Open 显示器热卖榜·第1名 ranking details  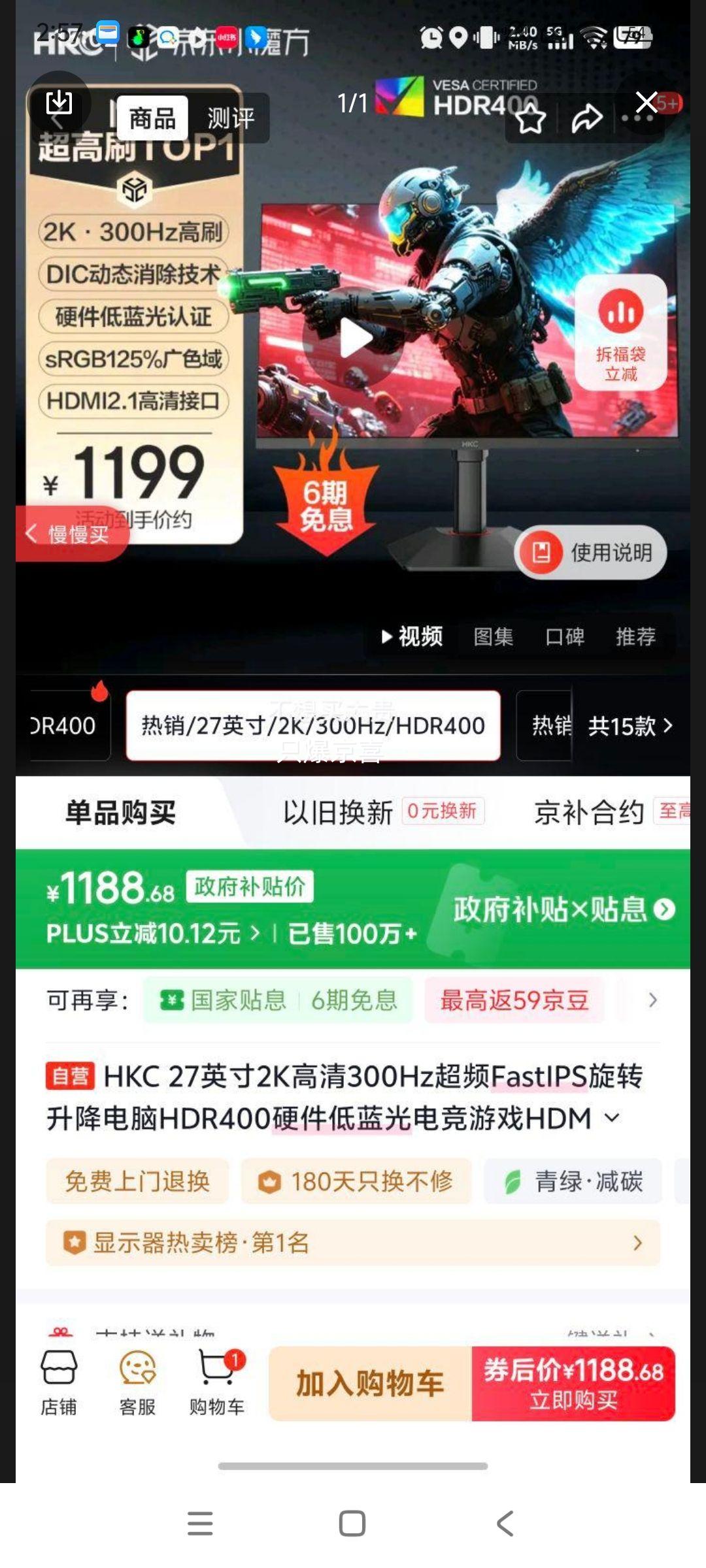click(353, 1244)
